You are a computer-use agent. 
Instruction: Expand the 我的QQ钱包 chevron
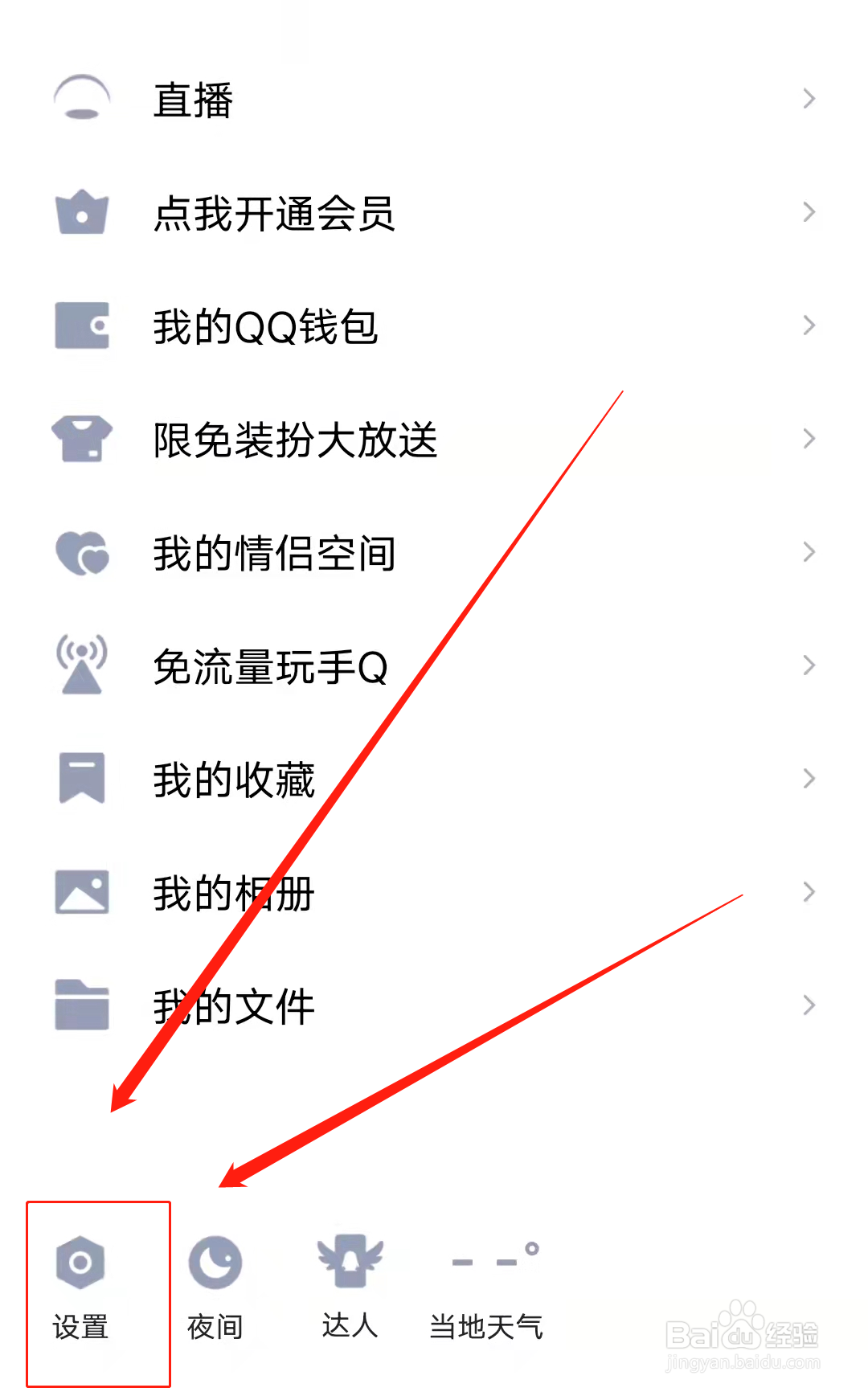tap(809, 325)
